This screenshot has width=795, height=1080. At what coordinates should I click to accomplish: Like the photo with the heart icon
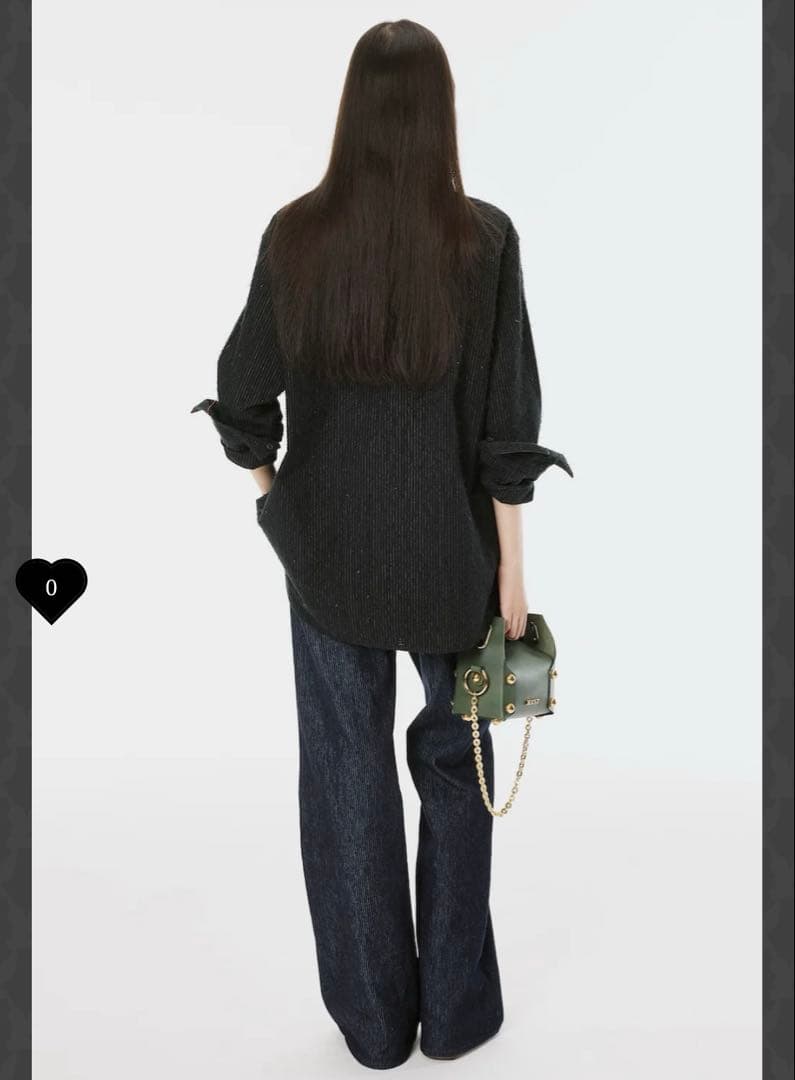pyautogui.click(x=51, y=588)
